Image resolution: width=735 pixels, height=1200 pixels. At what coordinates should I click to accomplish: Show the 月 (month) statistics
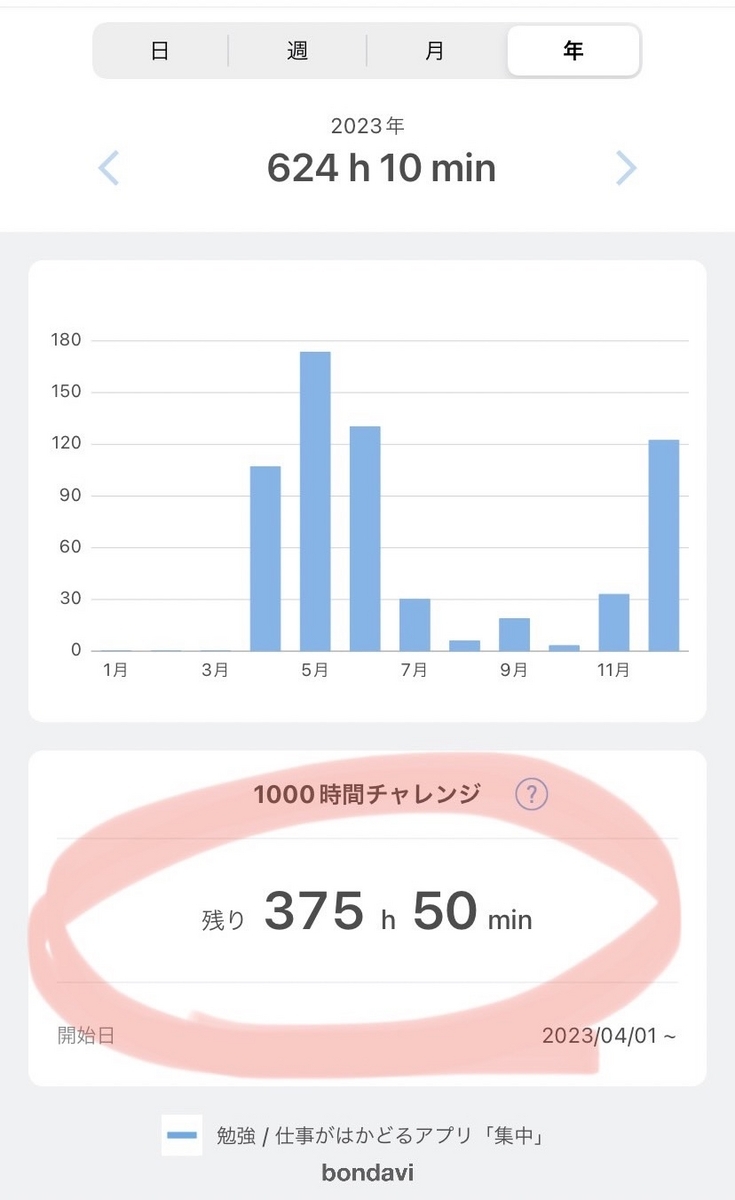pyautogui.click(x=435, y=51)
